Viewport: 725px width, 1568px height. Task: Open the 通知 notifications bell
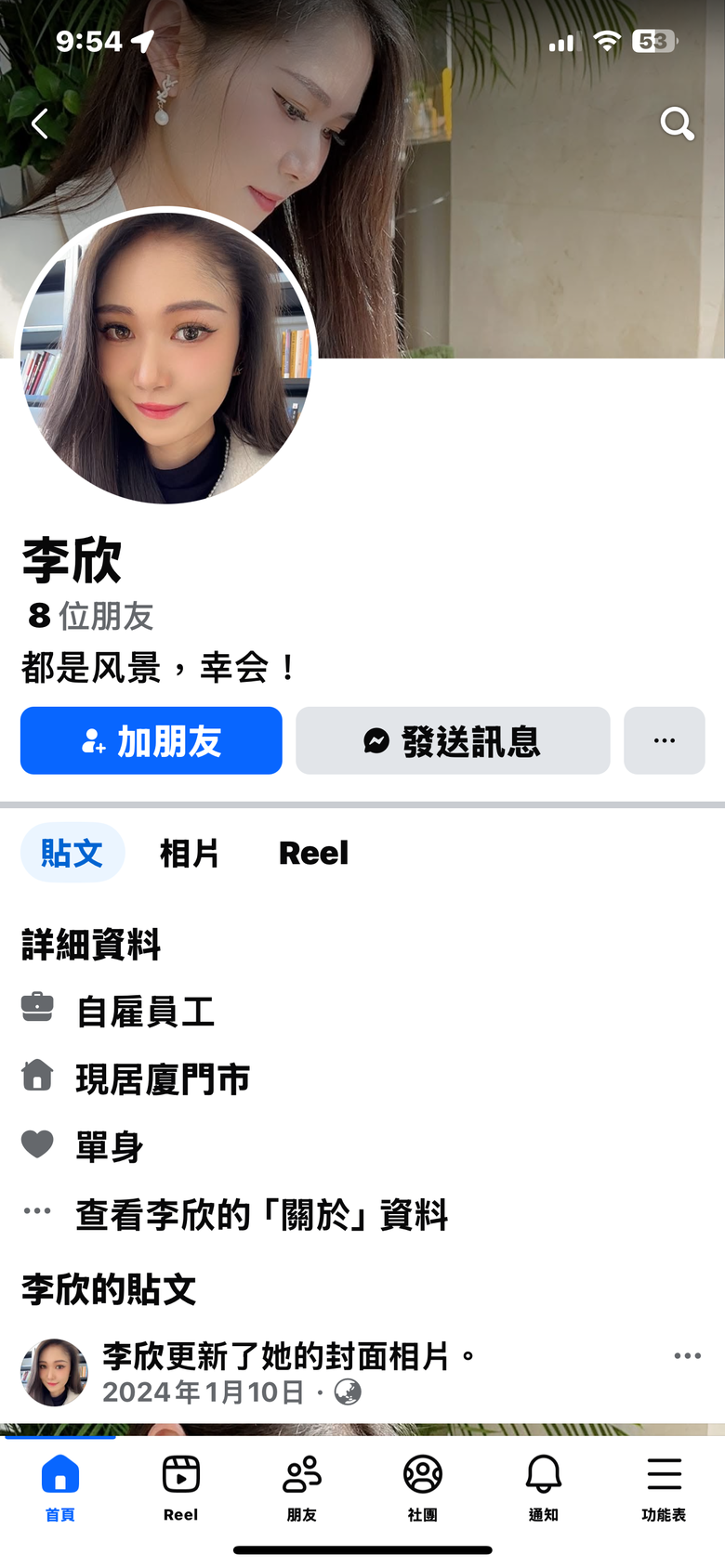(x=543, y=1486)
